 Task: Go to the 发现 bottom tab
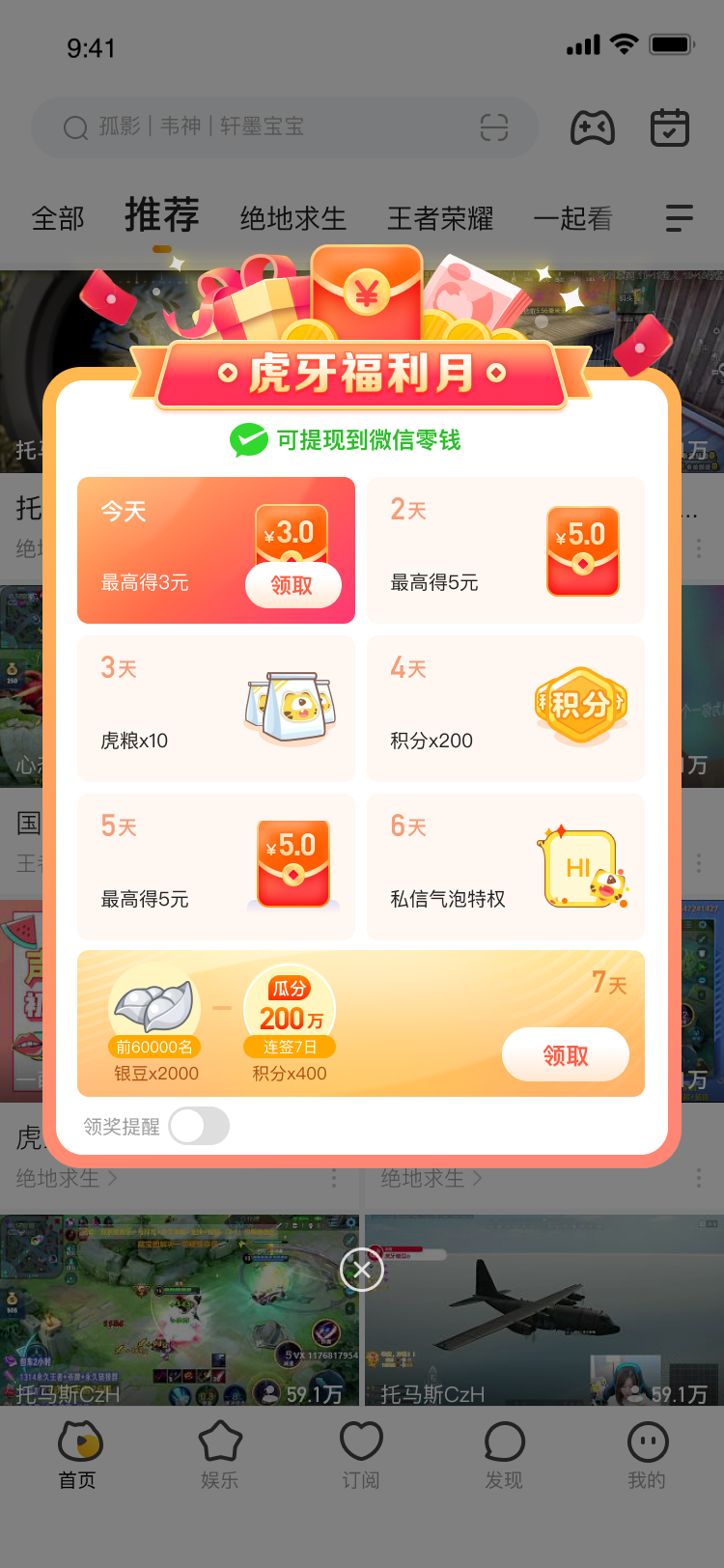tap(504, 1455)
